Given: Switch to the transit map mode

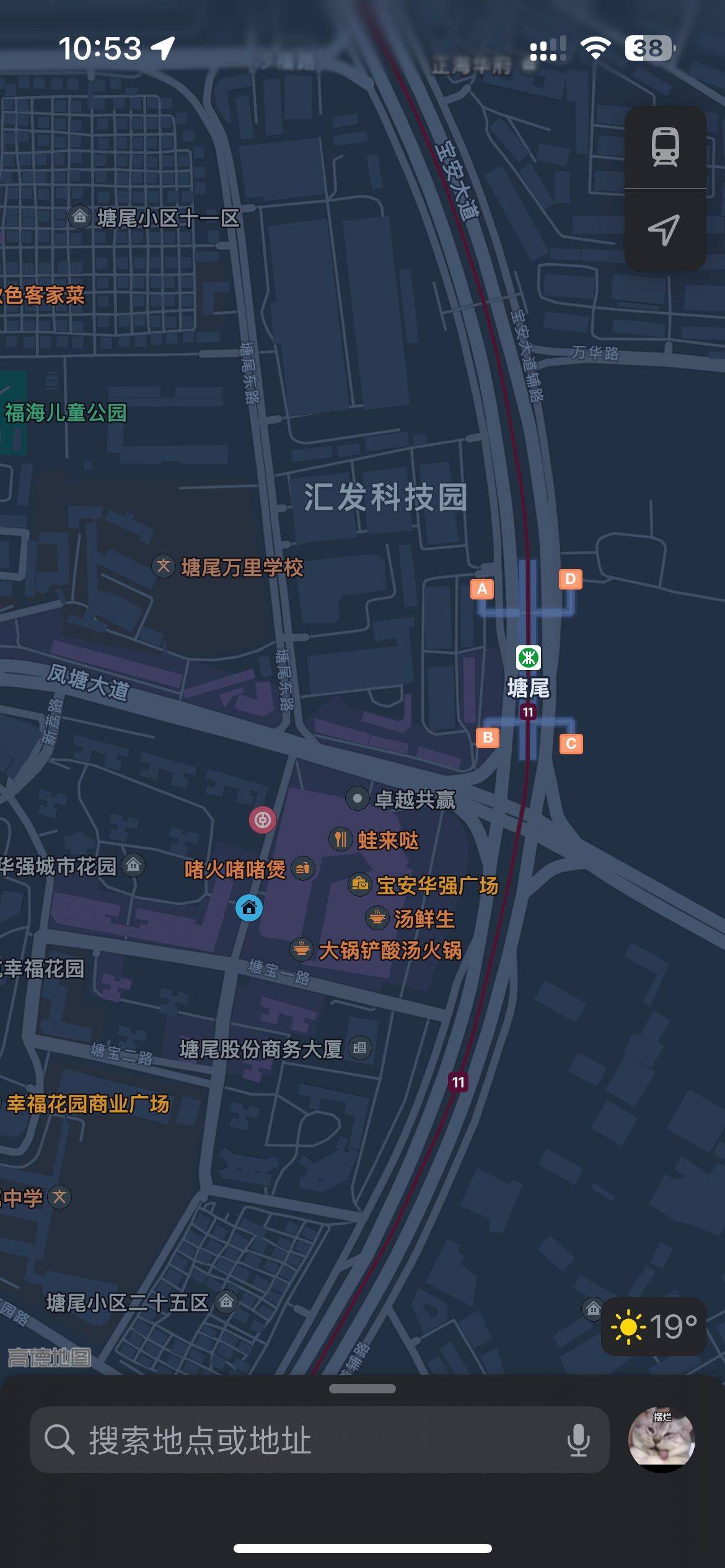Looking at the screenshot, I should coord(665,147).
